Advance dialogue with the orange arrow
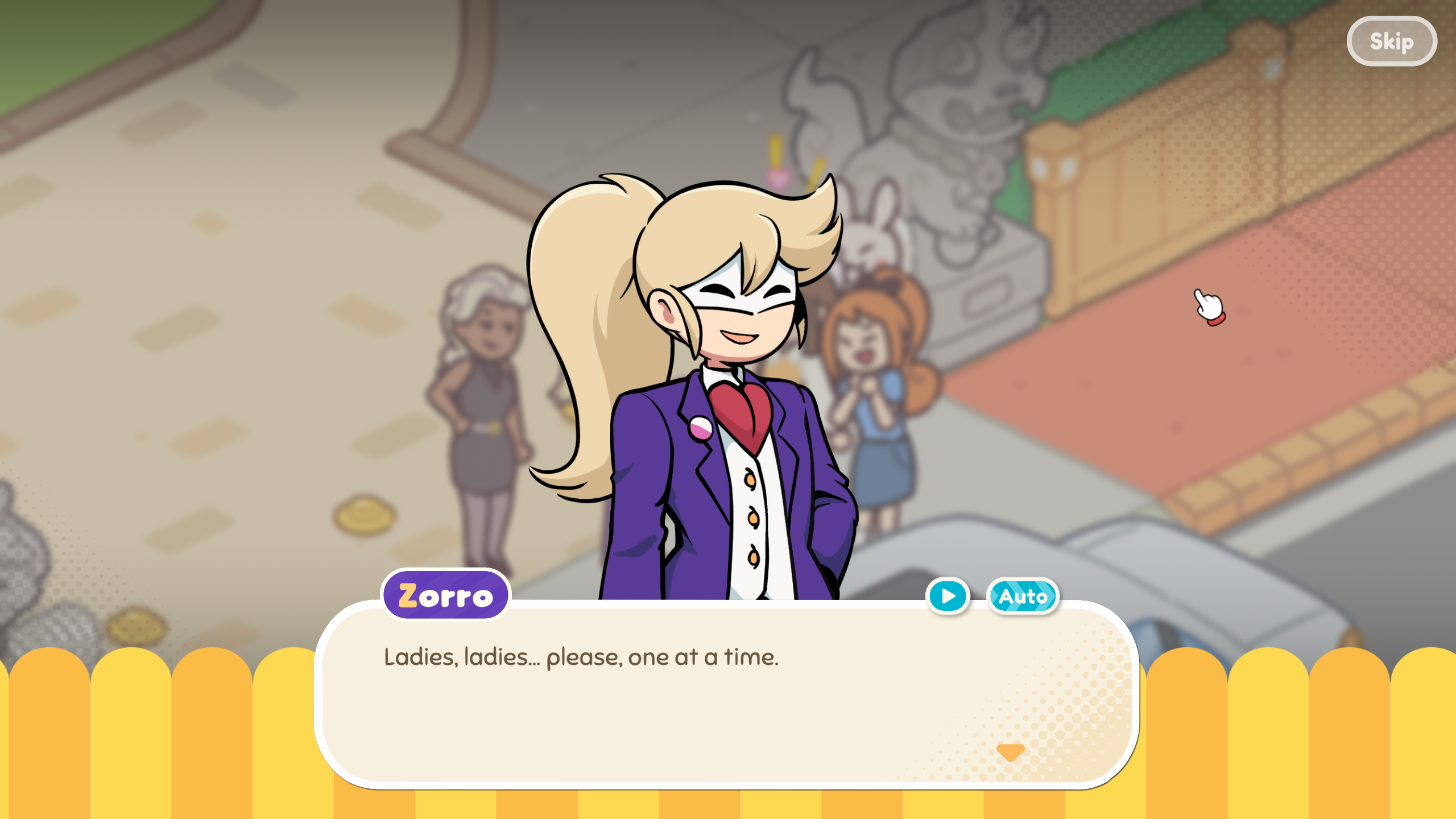This screenshot has width=1456, height=819. click(1010, 752)
